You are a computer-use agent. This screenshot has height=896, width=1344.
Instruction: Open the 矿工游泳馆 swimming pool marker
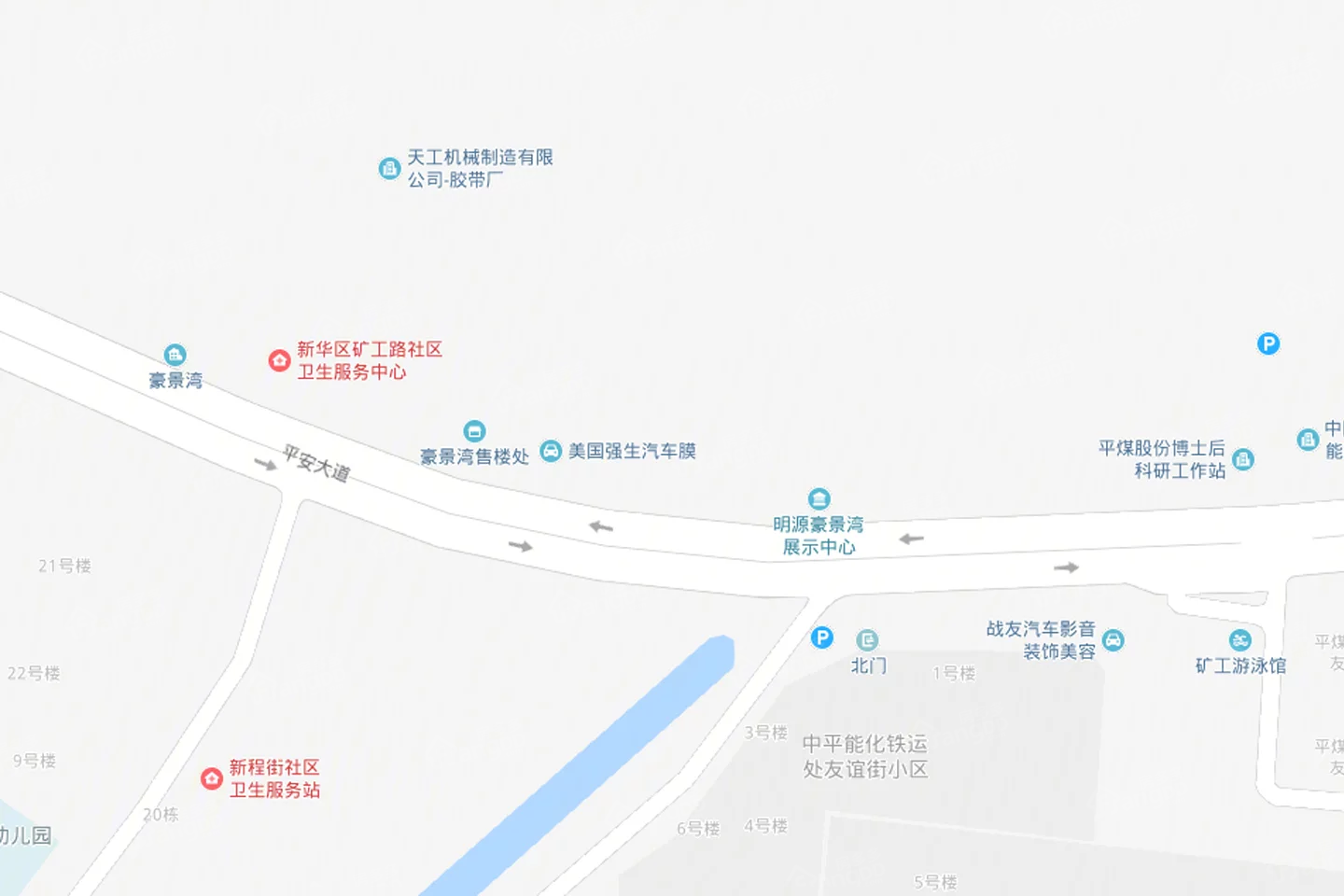1239,640
